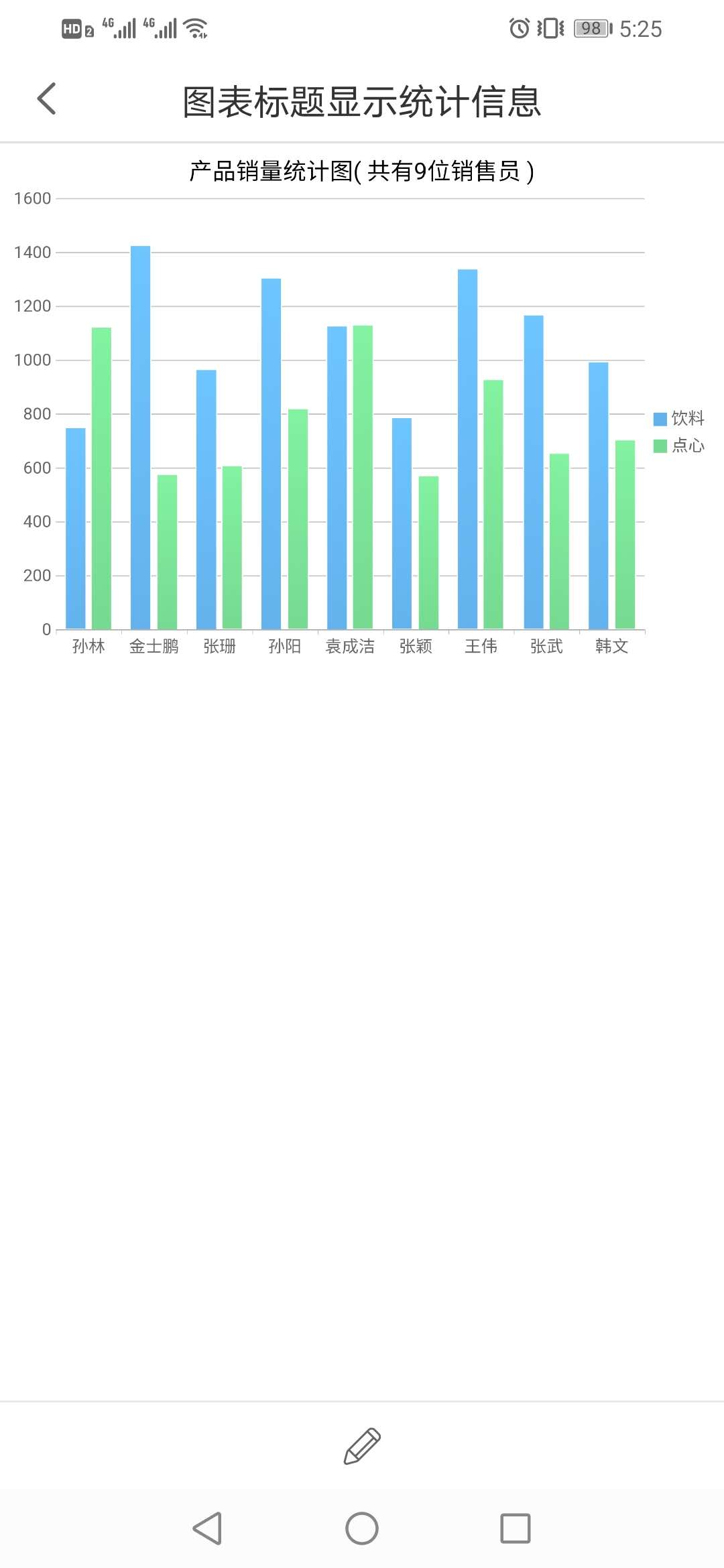Go back using the top-left arrow
The width and height of the screenshot is (724, 1568).
tap(46, 99)
